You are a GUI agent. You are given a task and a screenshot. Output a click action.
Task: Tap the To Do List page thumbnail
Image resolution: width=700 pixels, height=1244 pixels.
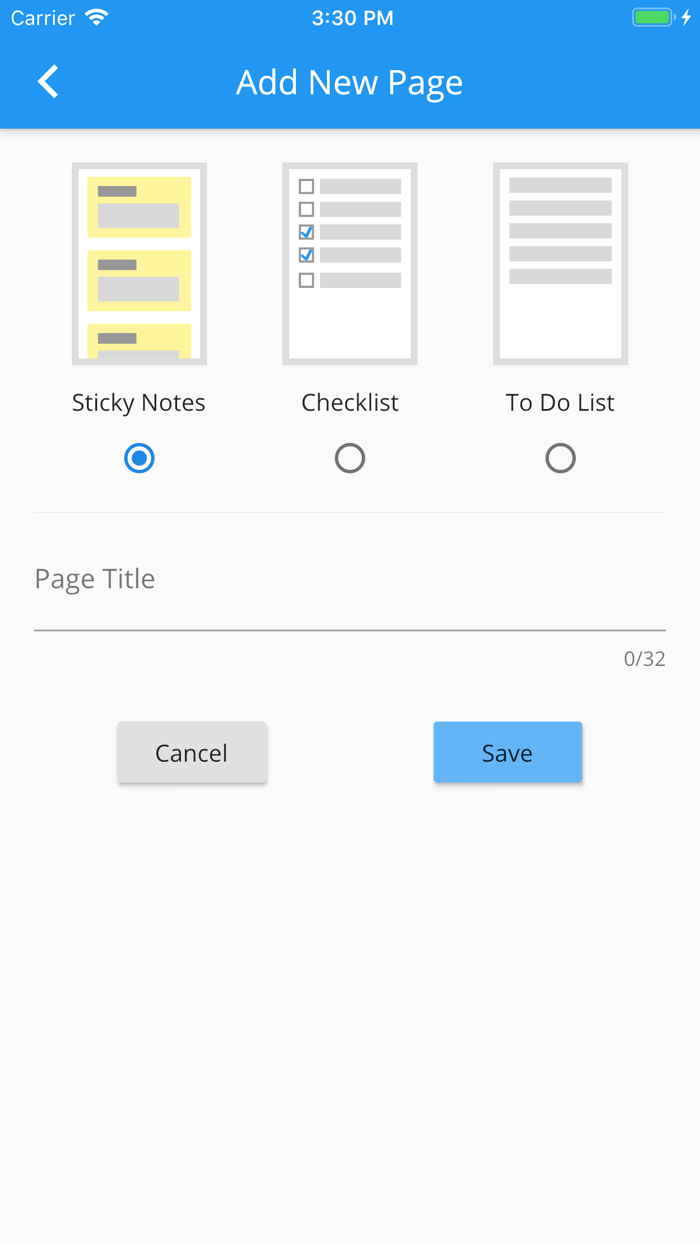pos(560,264)
